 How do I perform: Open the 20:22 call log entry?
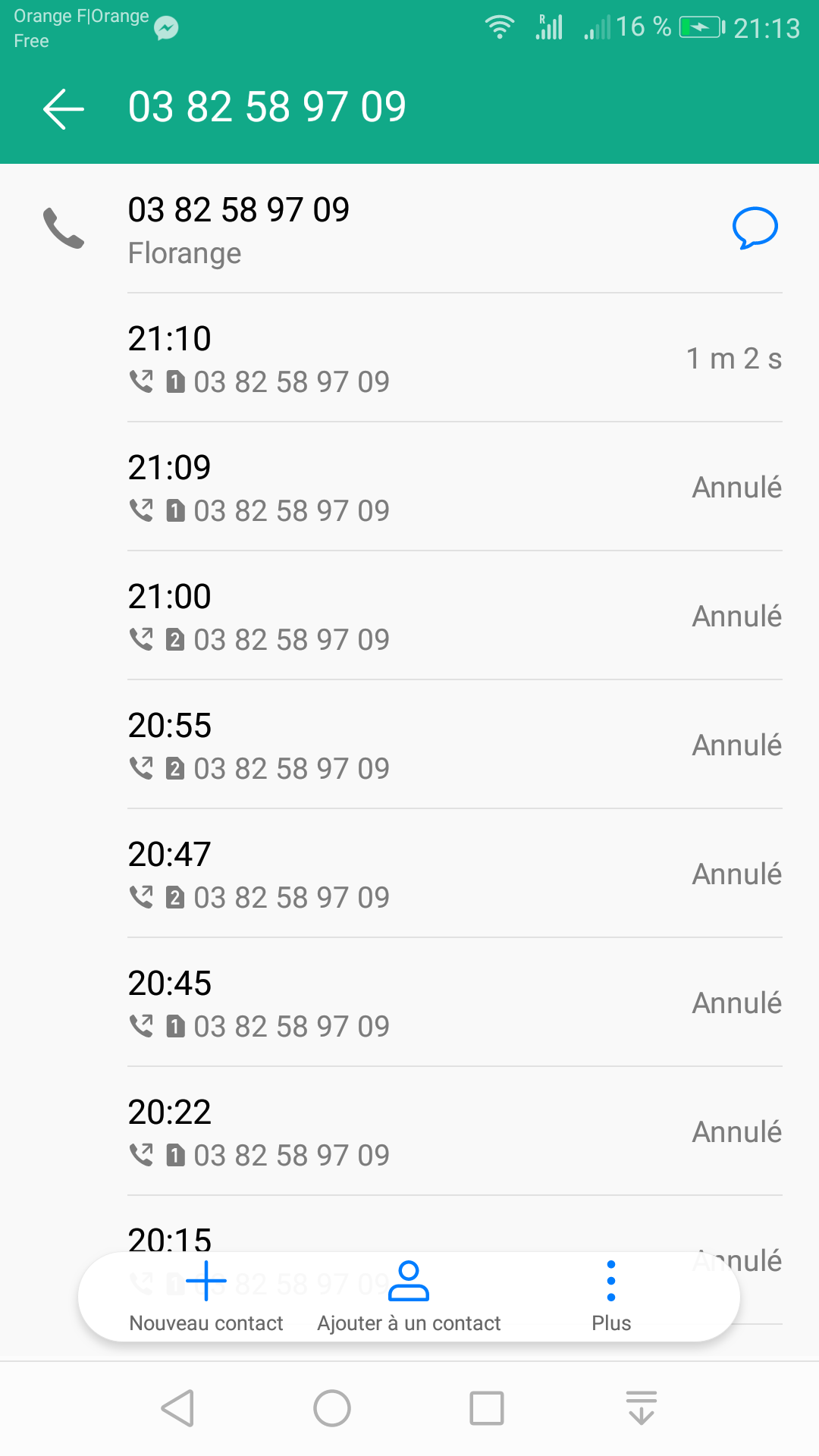(455, 1131)
